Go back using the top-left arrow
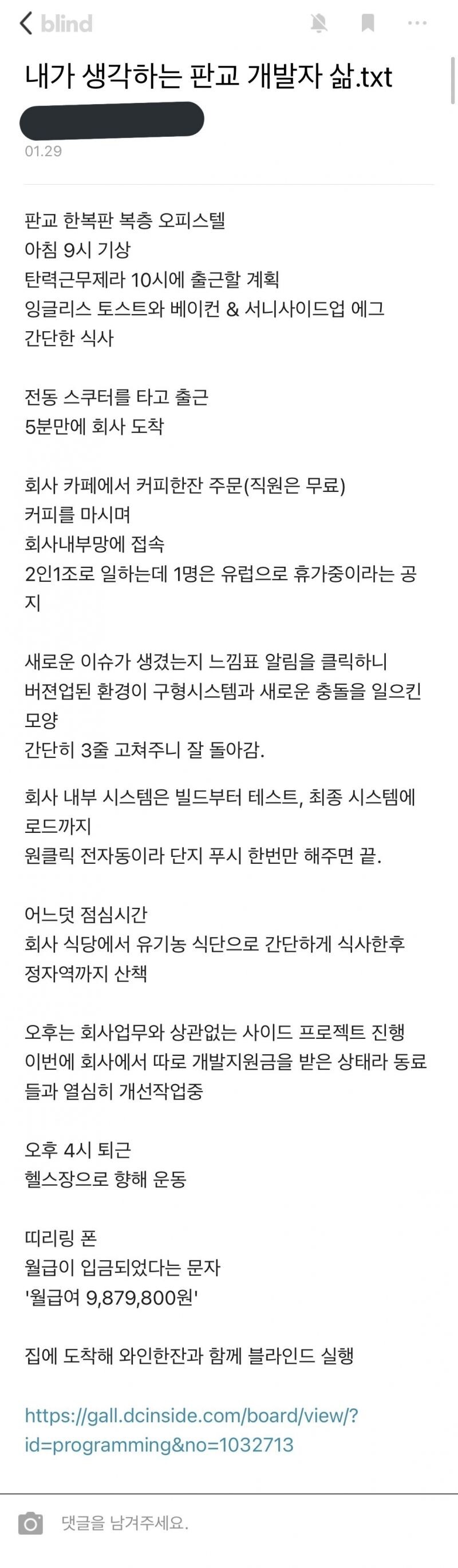This screenshot has width=458, height=1568. click(x=26, y=23)
